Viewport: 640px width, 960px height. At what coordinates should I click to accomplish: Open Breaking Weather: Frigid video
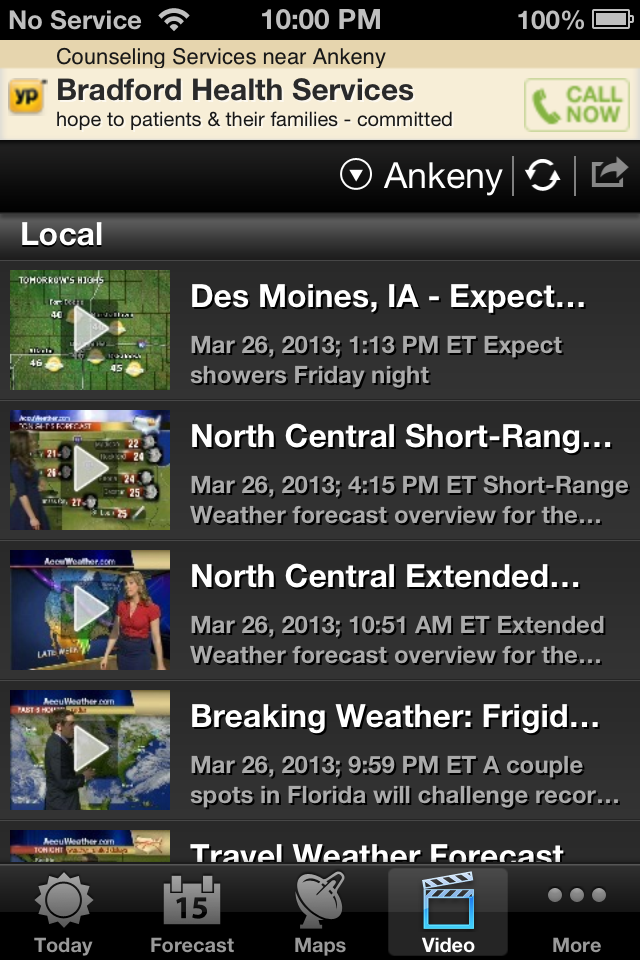[x=90, y=750]
